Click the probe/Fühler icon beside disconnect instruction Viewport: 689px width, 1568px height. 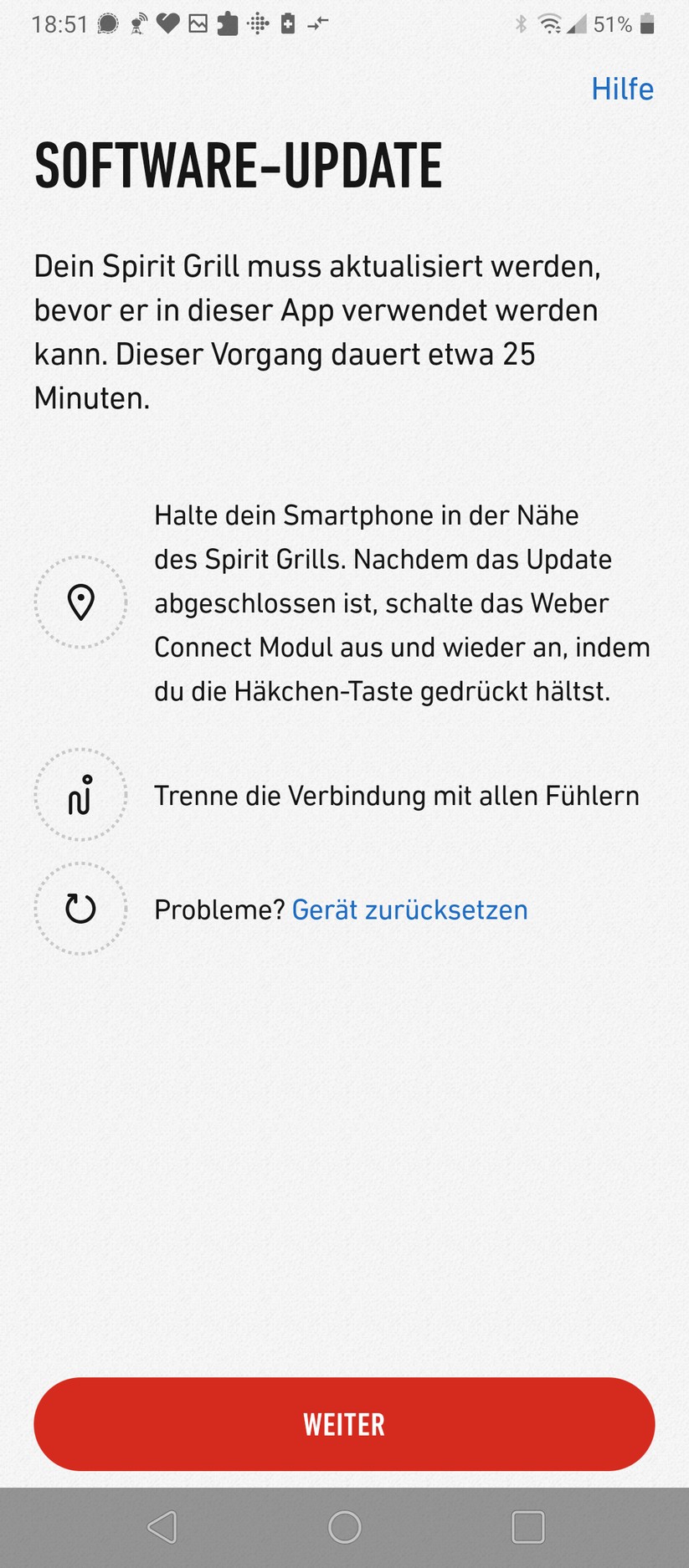pyautogui.click(x=80, y=797)
